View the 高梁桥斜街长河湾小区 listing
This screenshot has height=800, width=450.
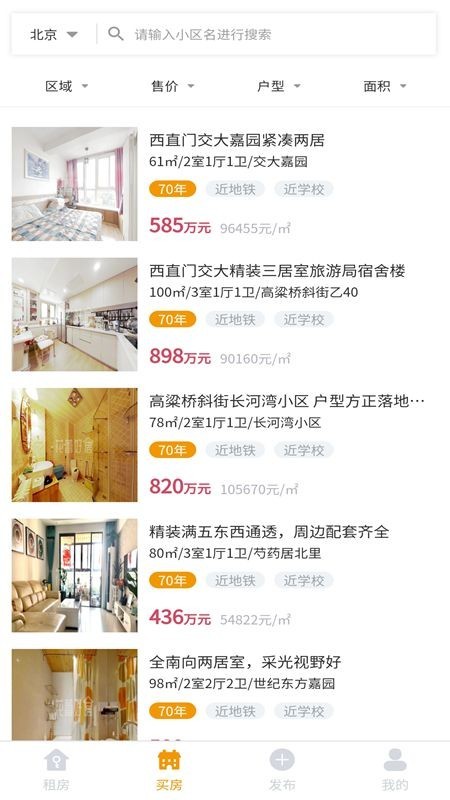point(224,445)
